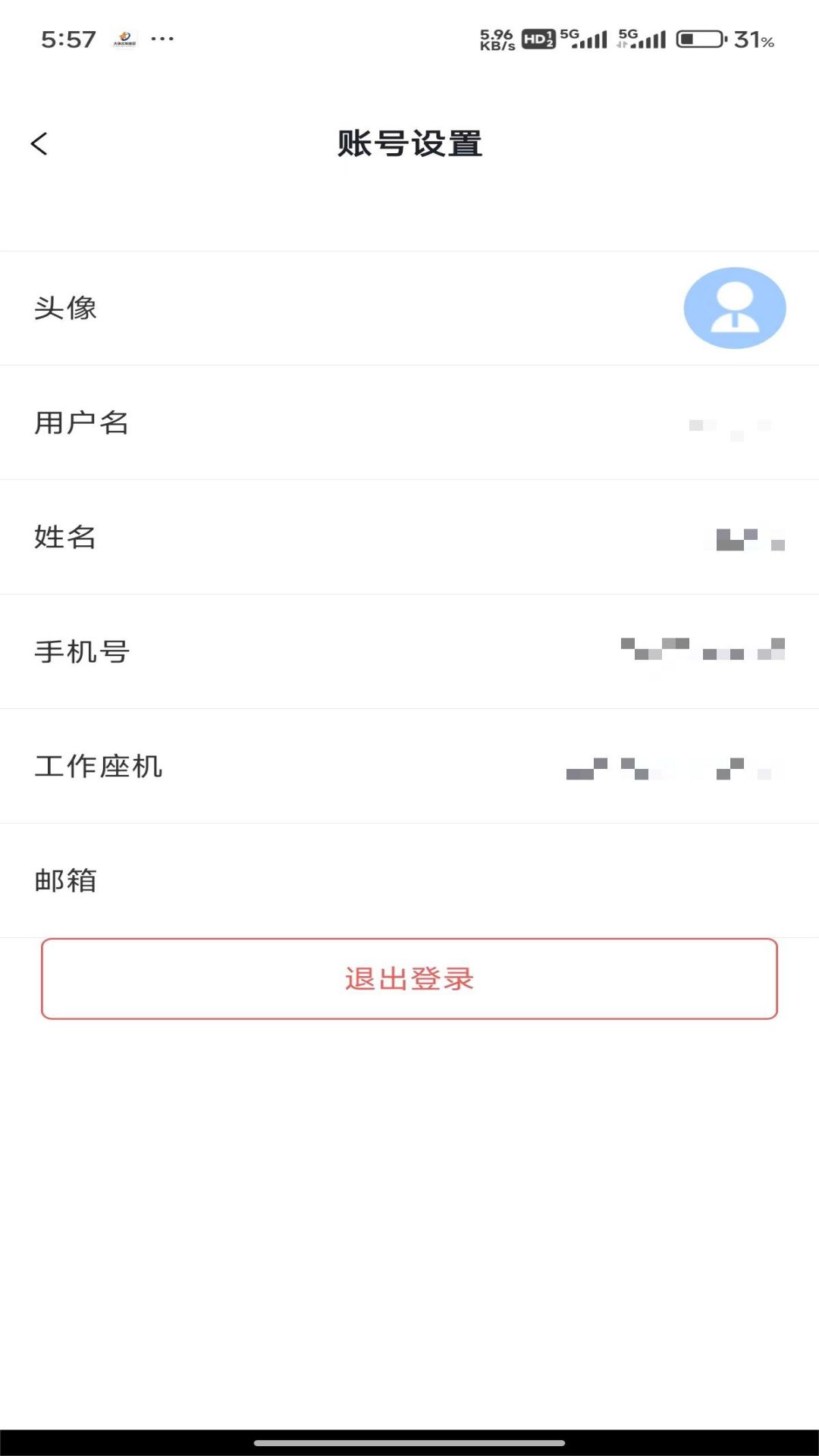Tap the ellipsis icon next to the clock
Screen dimensions: 819x1456
pos(159,38)
